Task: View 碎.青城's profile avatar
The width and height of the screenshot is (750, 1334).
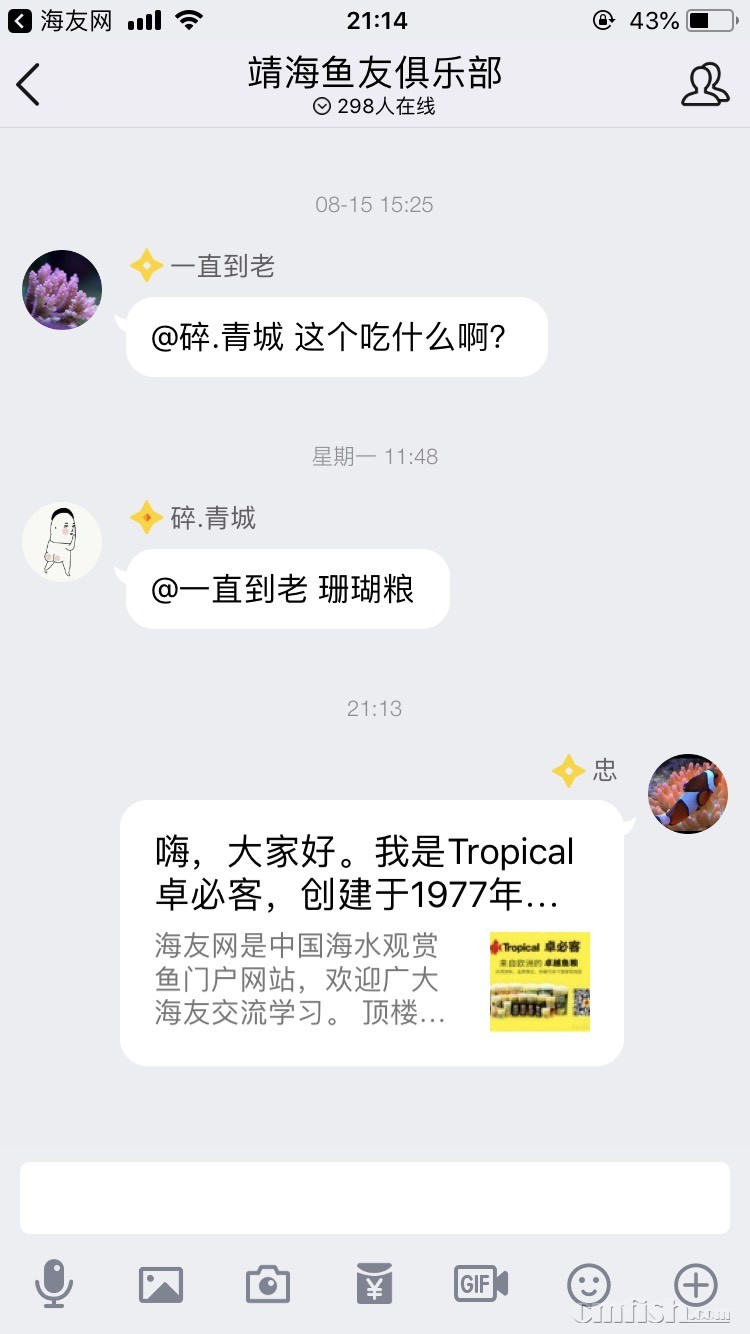Action: coord(62,541)
